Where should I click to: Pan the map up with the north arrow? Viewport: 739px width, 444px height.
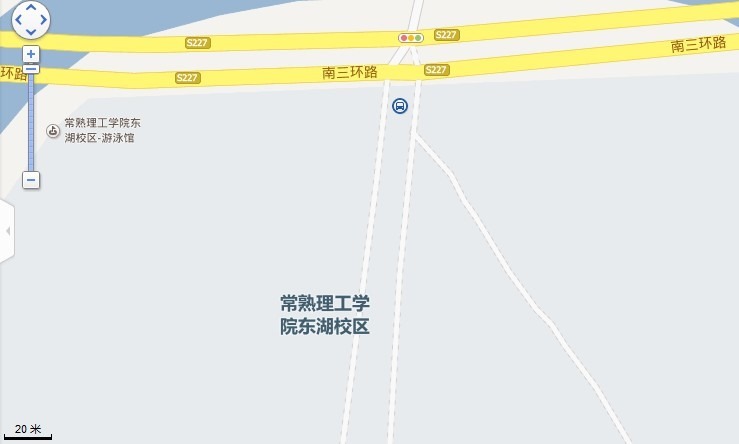(31, 8)
